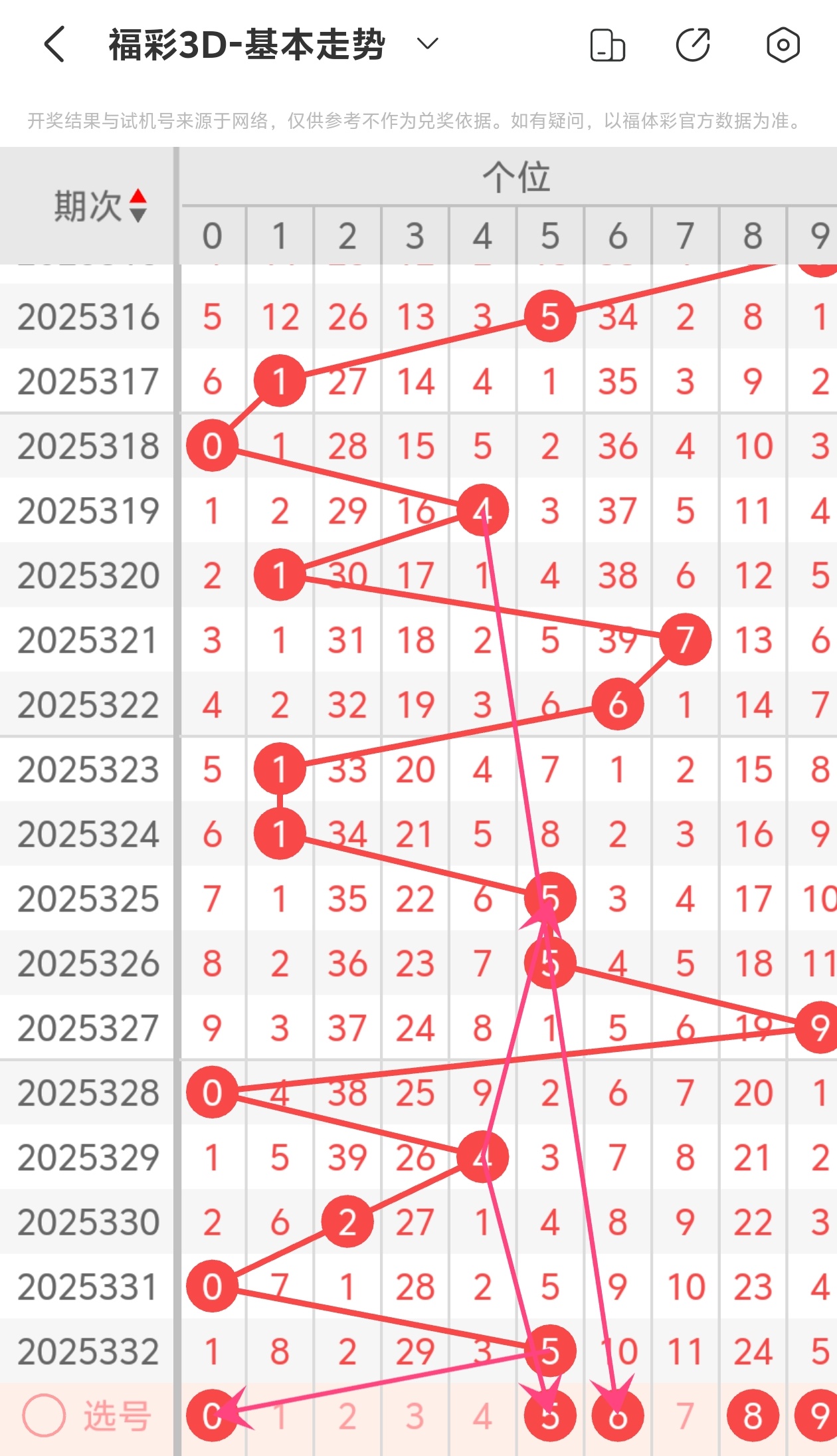
Task: Expand the 福彩3D-基本走势 title dropdown
Action: 427,45
